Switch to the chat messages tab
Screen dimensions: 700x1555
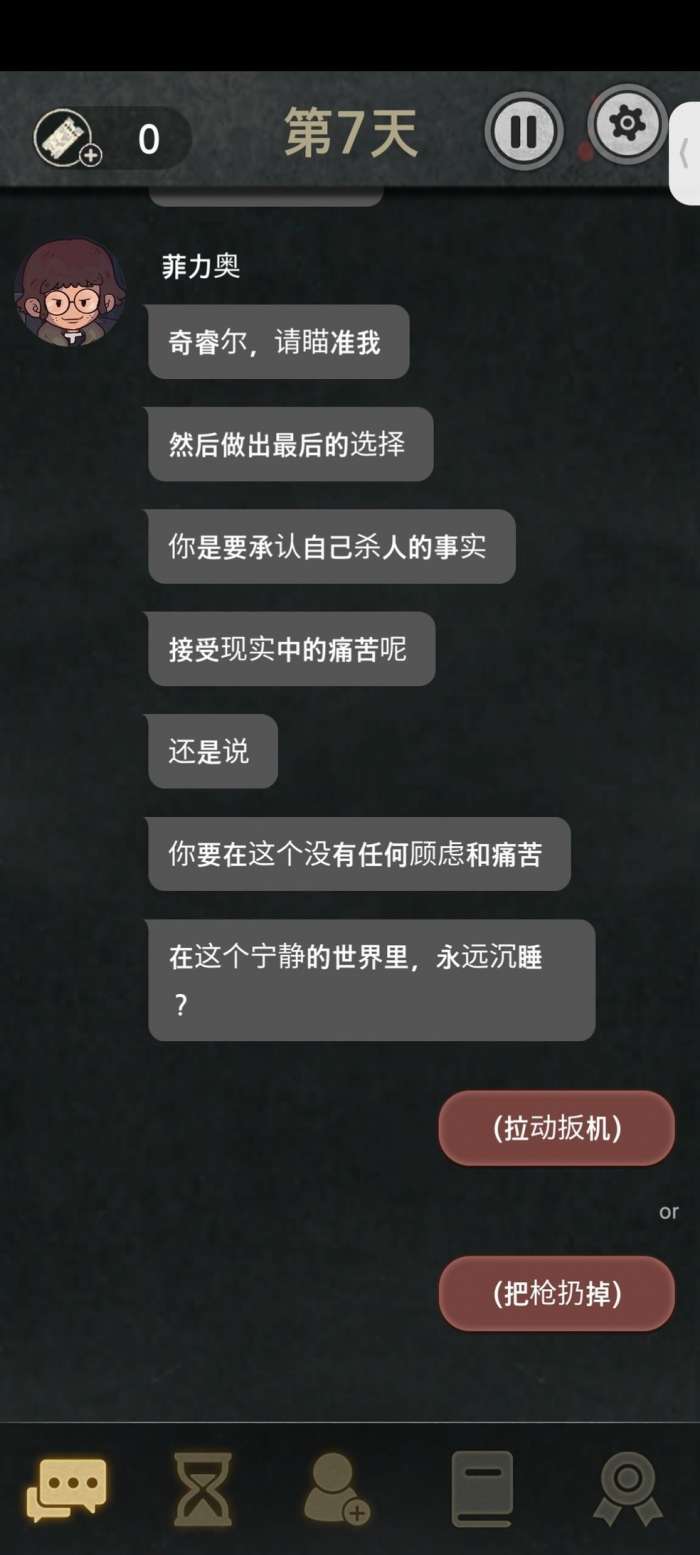click(x=67, y=1488)
